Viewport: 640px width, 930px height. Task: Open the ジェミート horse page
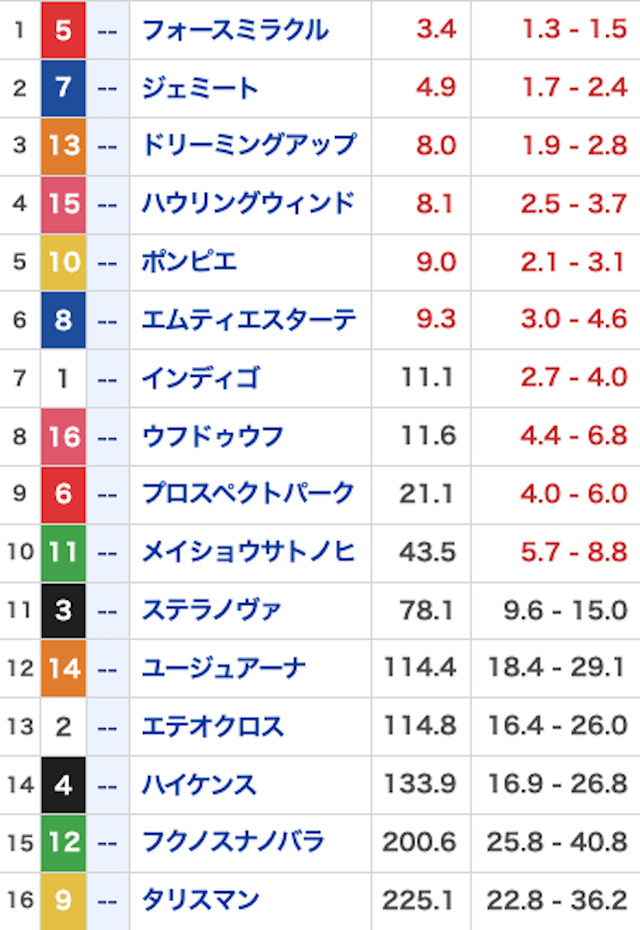pos(200,87)
